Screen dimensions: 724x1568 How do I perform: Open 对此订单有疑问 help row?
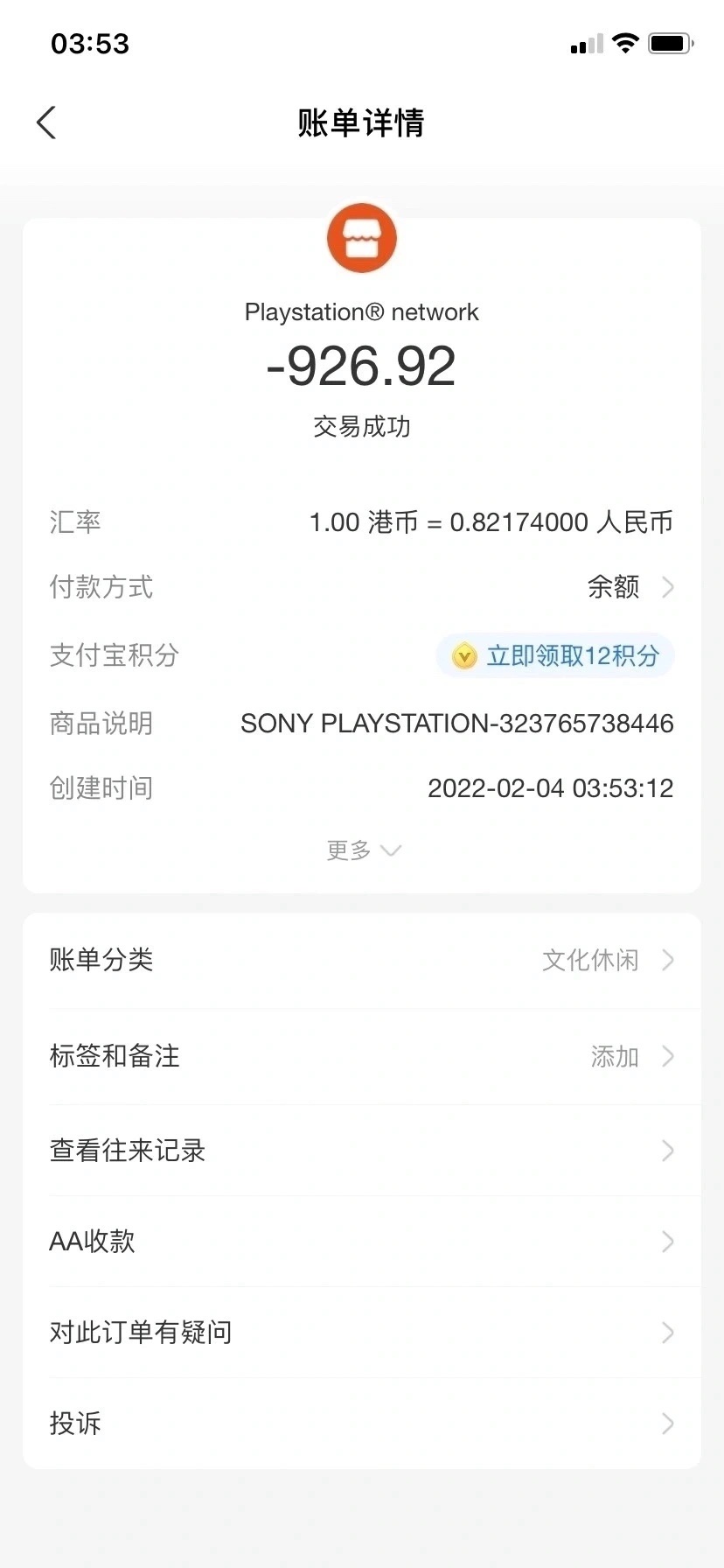tap(361, 1333)
